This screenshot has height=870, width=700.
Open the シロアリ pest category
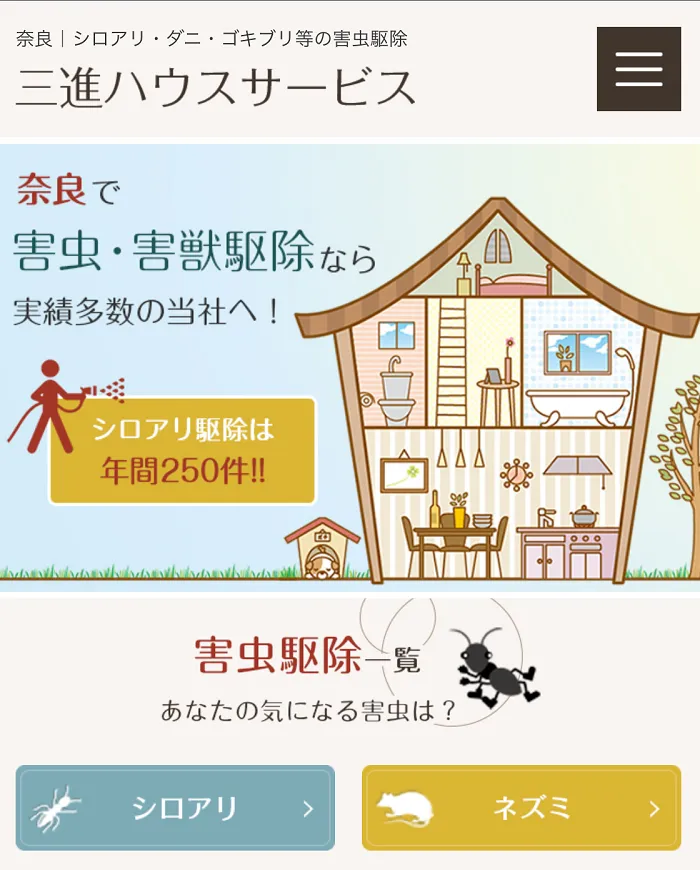click(x=175, y=808)
